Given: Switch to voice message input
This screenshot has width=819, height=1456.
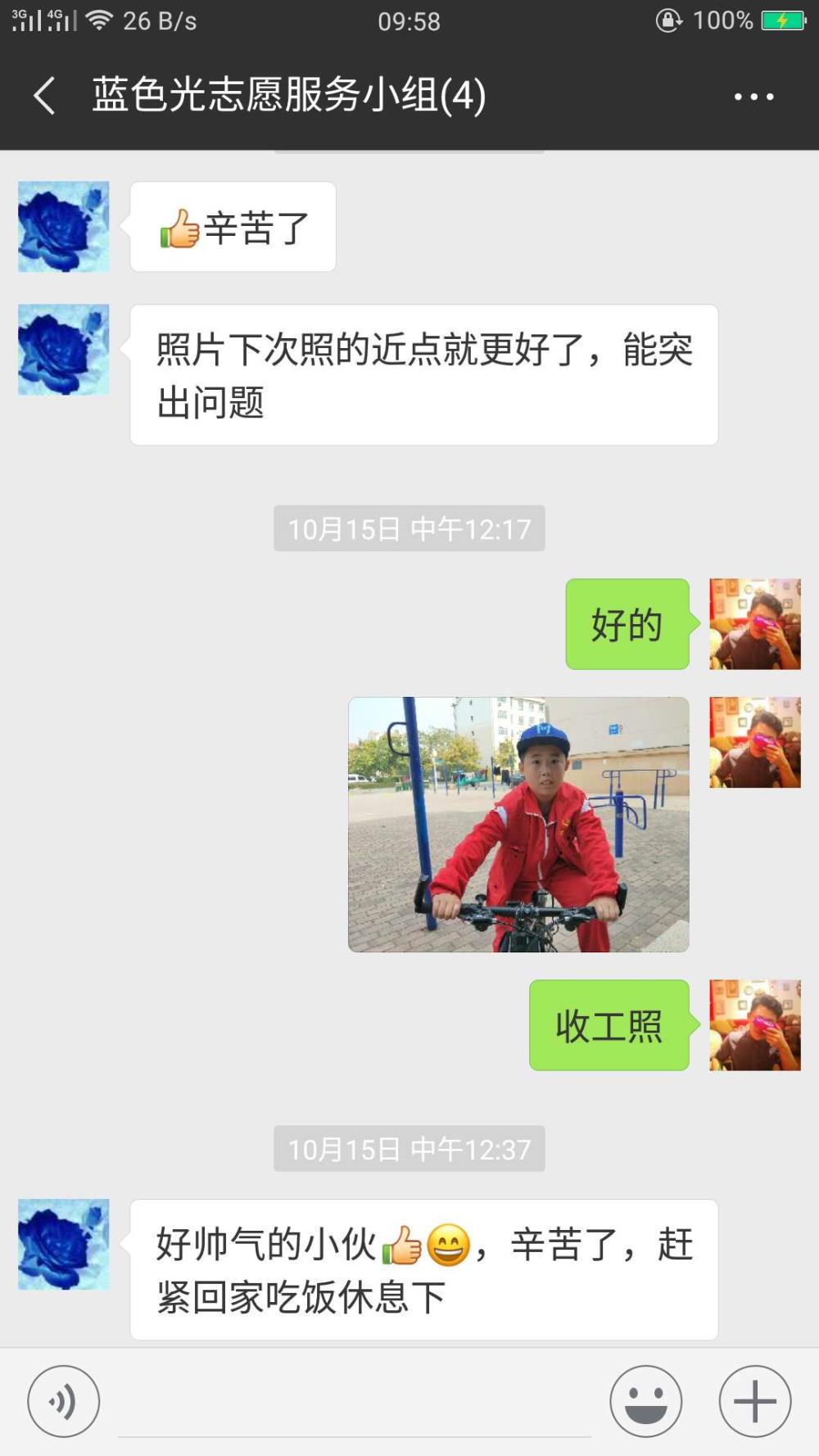Looking at the screenshot, I should click(x=64, y=1401).
